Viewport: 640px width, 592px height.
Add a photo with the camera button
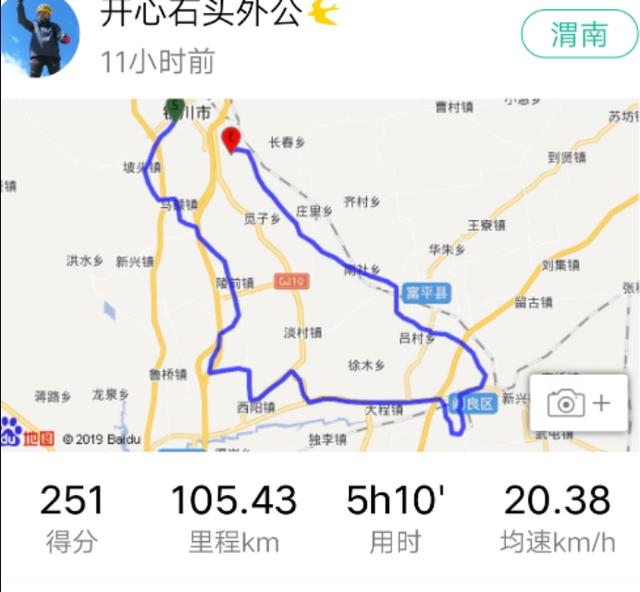pyautogui.click(x=578, y=403)
